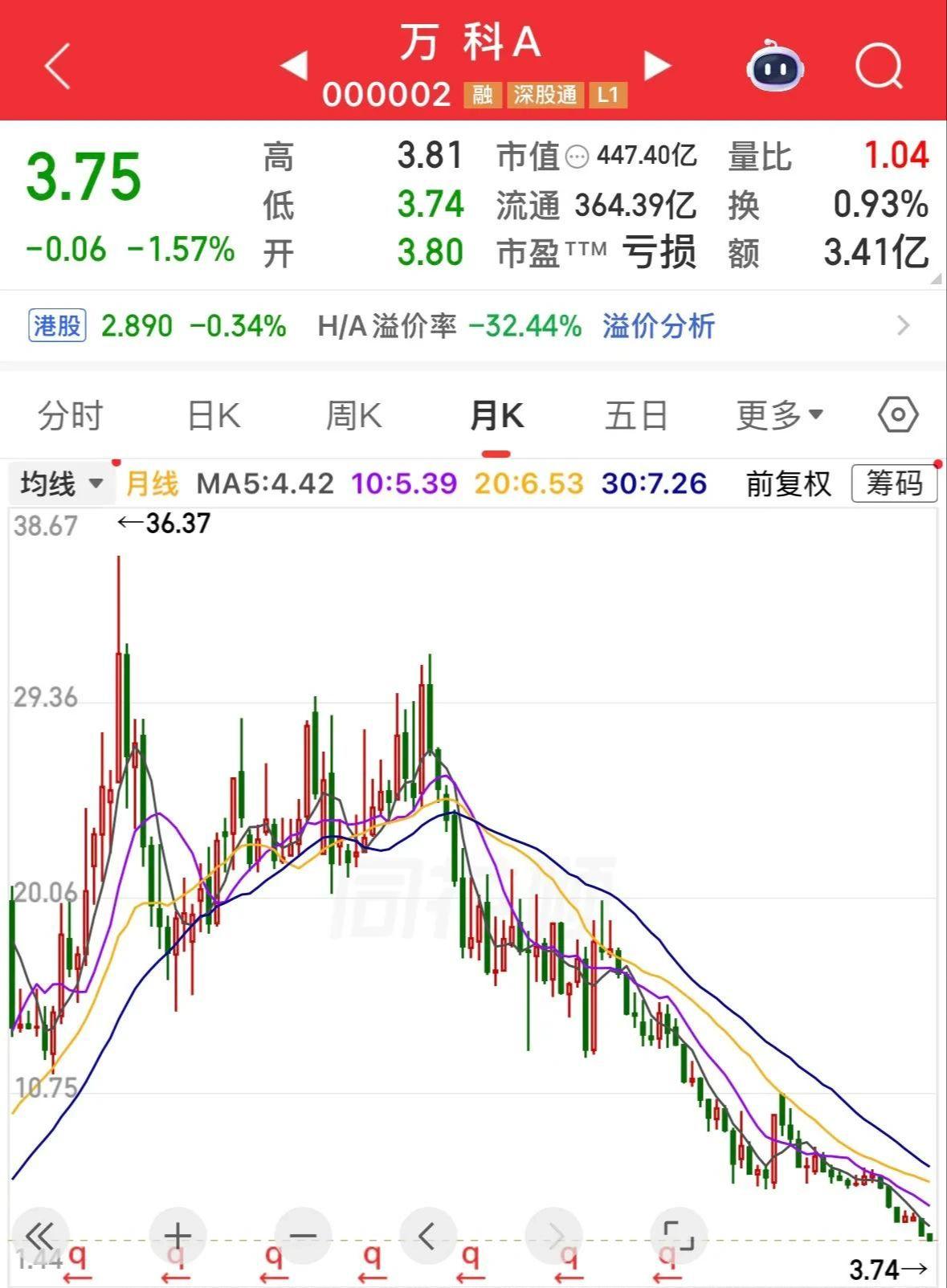Screen dimensions: 947x1288
Task: Open 溢价分析 link
Action: pyautogui.click(x=659, y=326)
